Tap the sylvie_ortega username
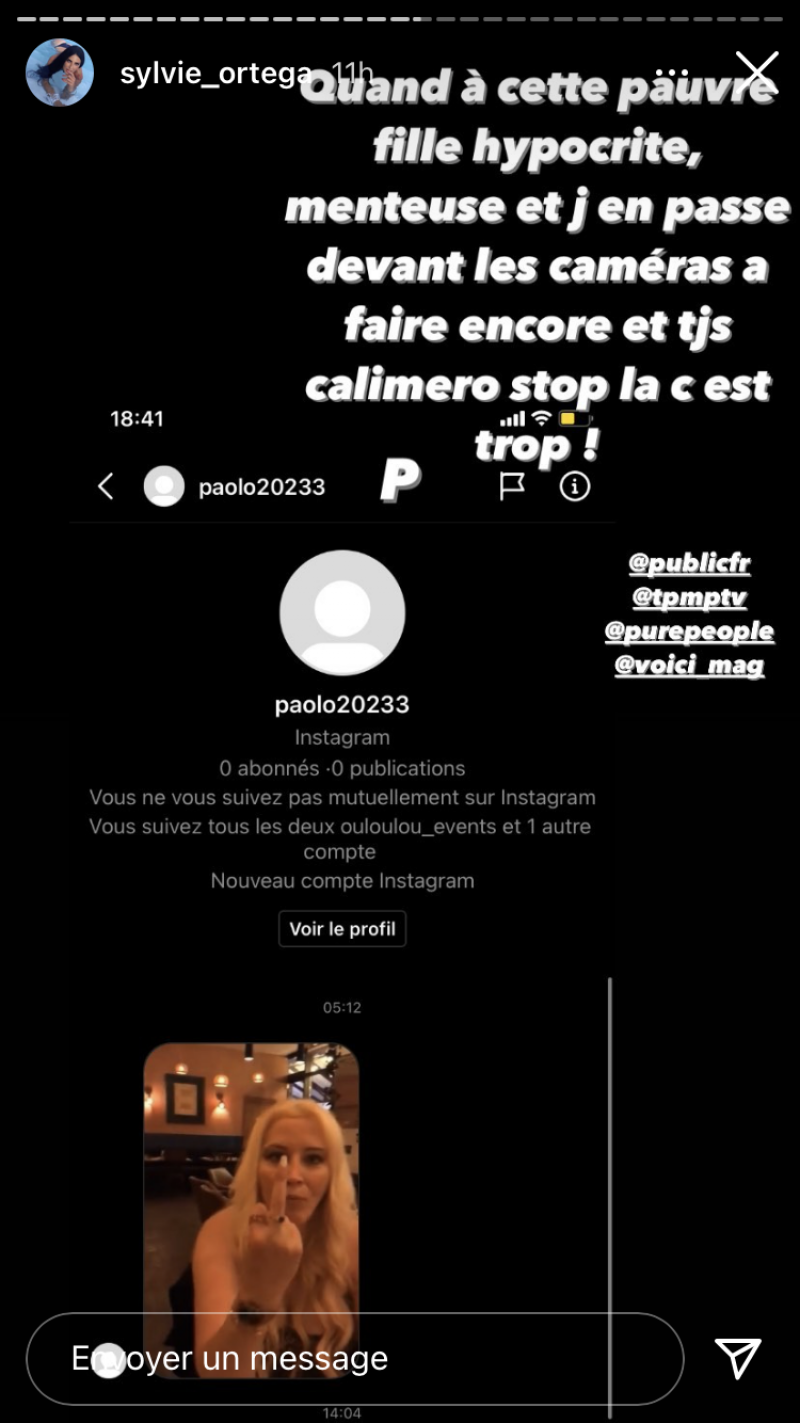800x1423 pixels. (214, 74)
